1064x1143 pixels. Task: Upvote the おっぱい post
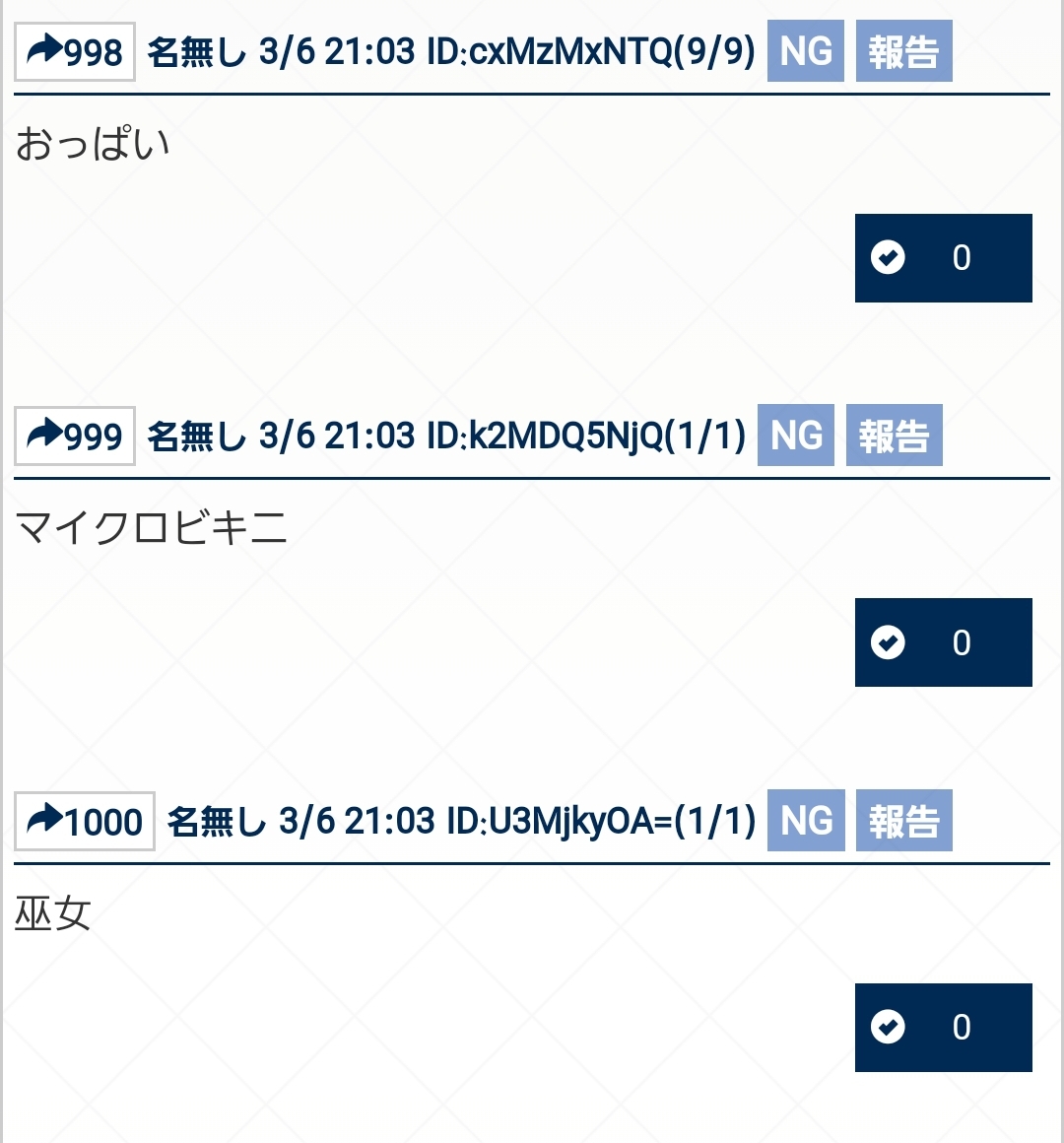943,258
